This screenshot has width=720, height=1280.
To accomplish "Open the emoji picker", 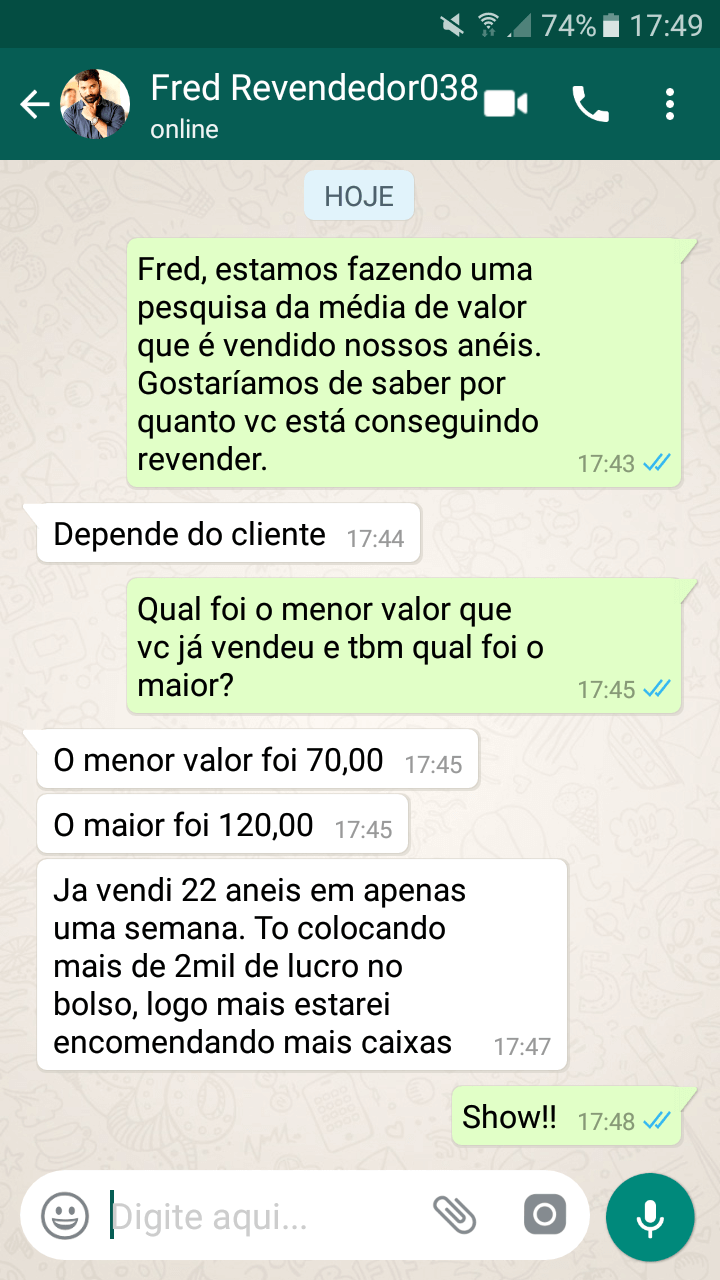I will click(x=65, y=1216).
